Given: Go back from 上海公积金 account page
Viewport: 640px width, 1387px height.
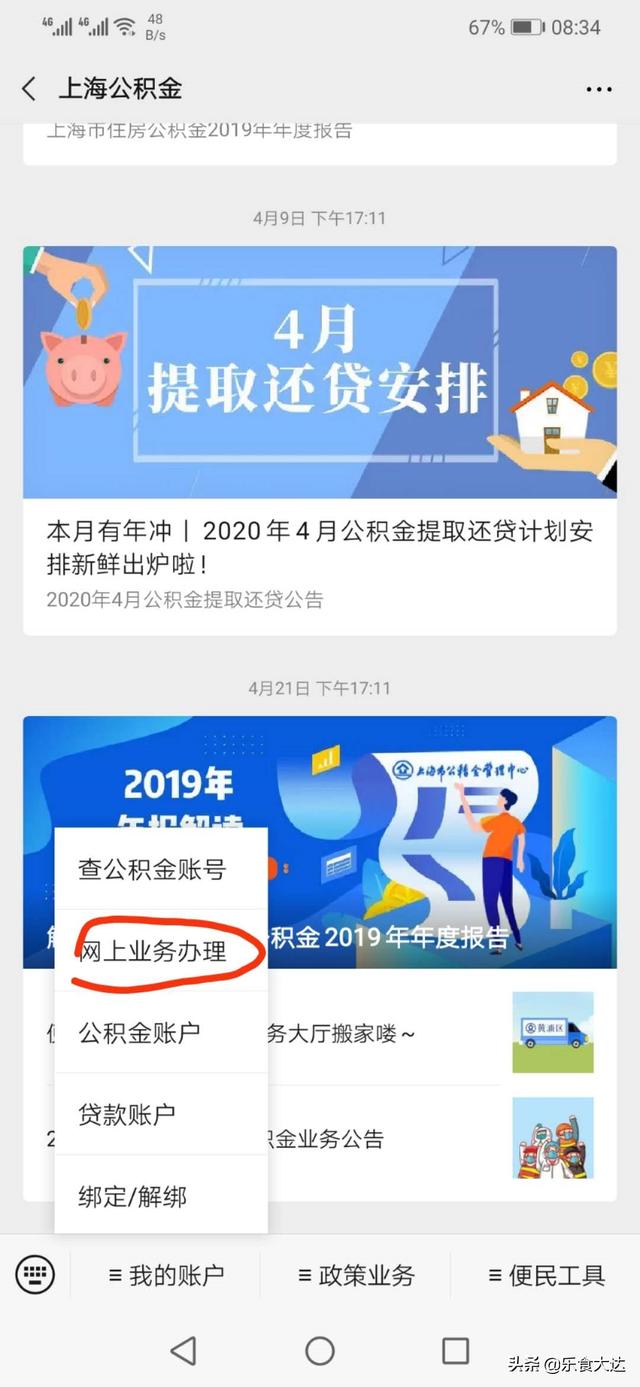Looking at the screenshot, I should [x=29, y=88].
